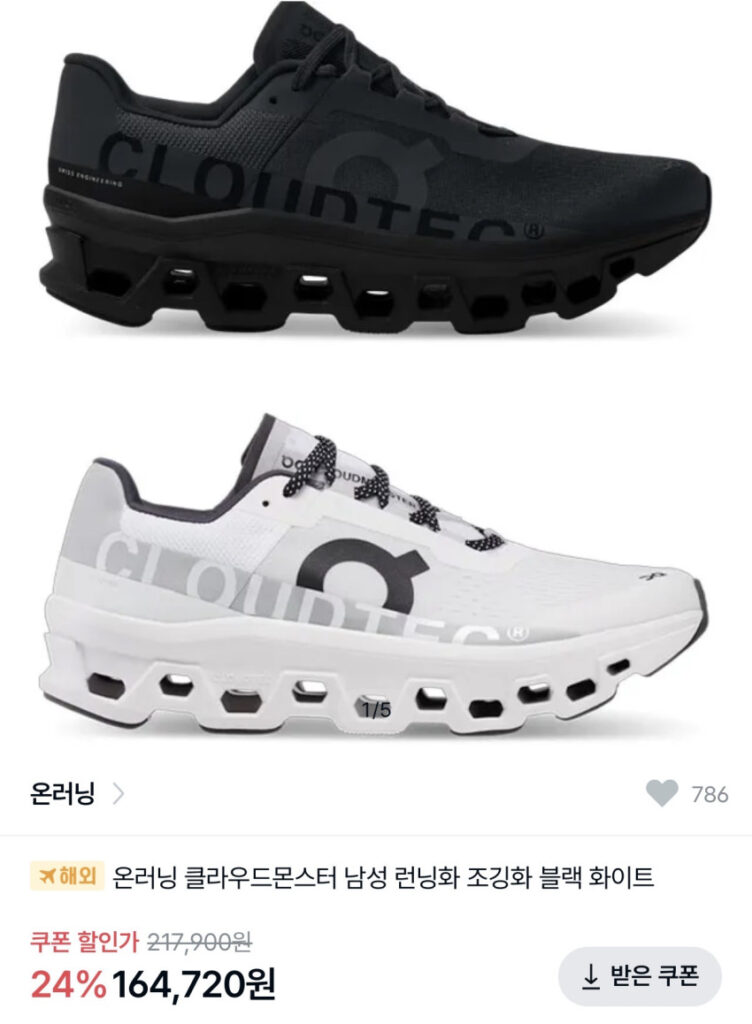Open the Cloudmonster shoe product image
Image resolution: width=752 pixels, height=1024 pixels.
[376, 380]
